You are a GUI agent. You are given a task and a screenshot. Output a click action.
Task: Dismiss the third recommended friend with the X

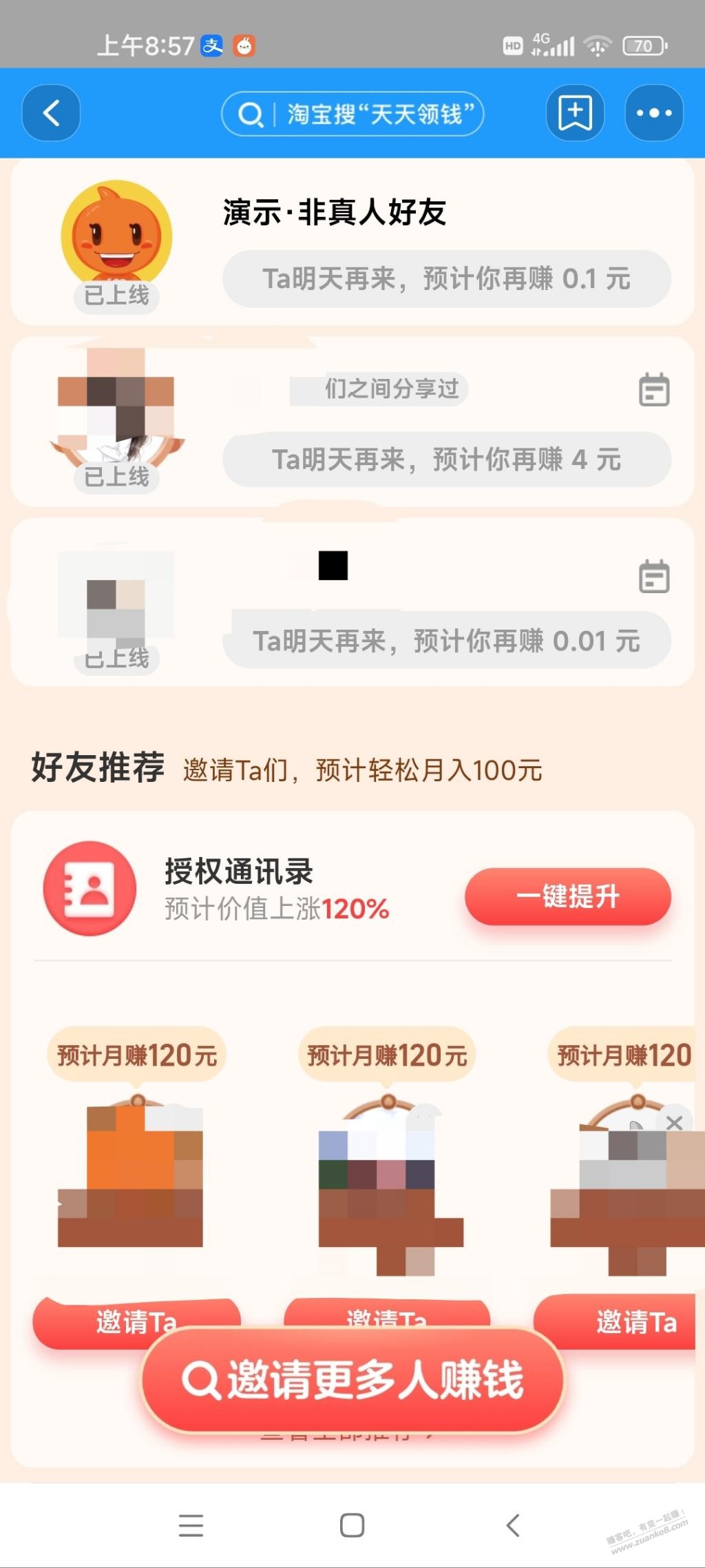[675, 1122]
